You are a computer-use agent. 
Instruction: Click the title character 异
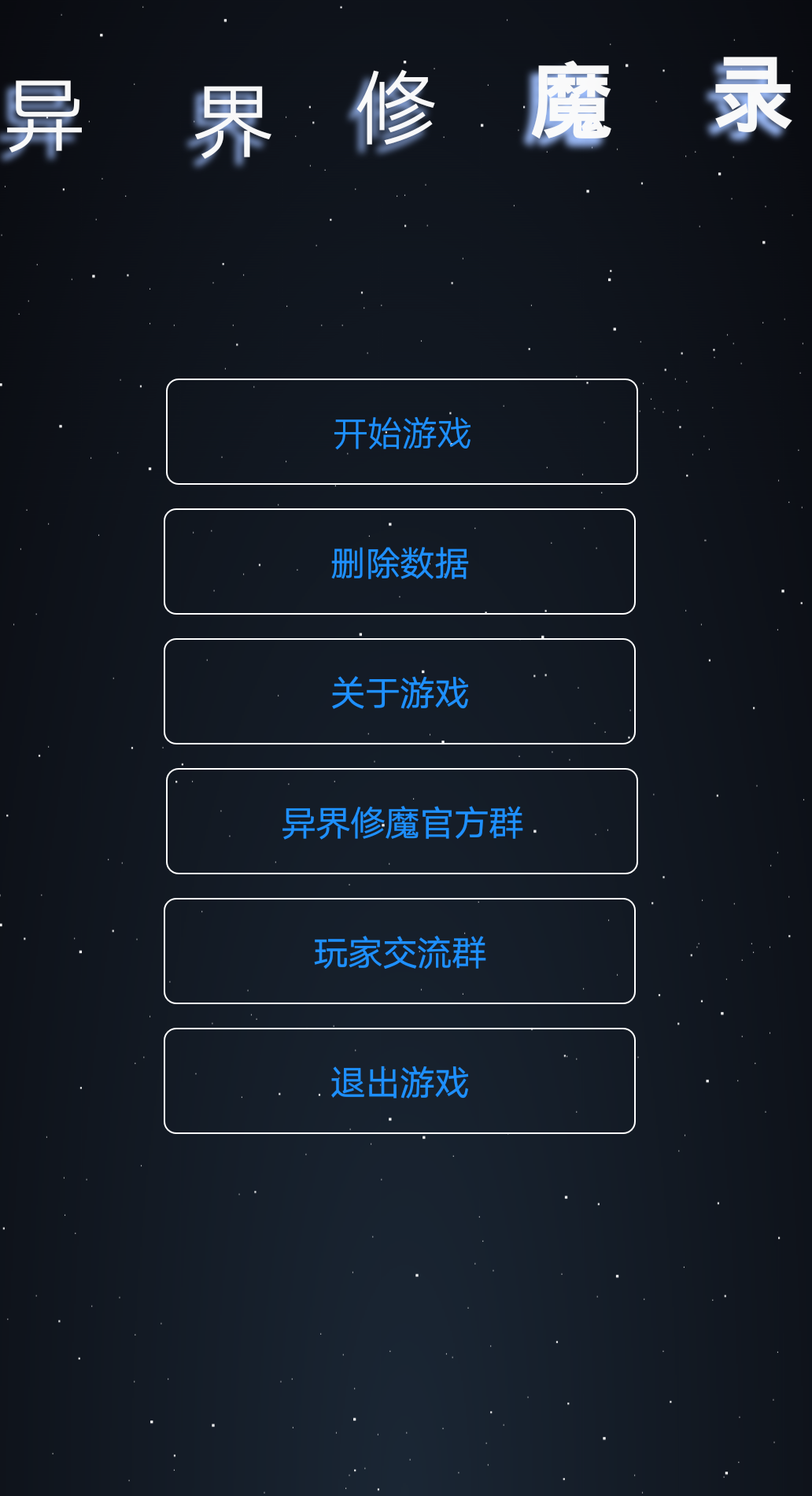(47, 110)
